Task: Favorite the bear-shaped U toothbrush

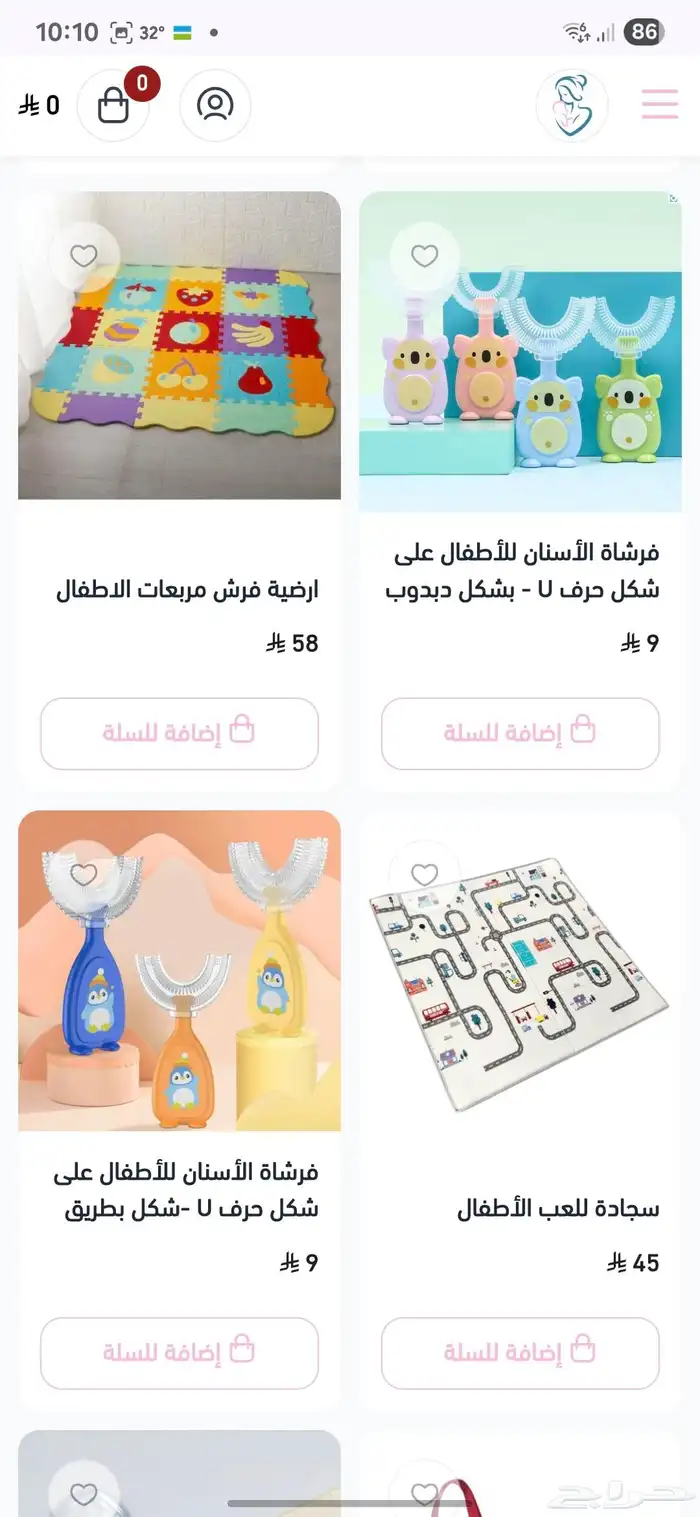Action: click(425, 257)
